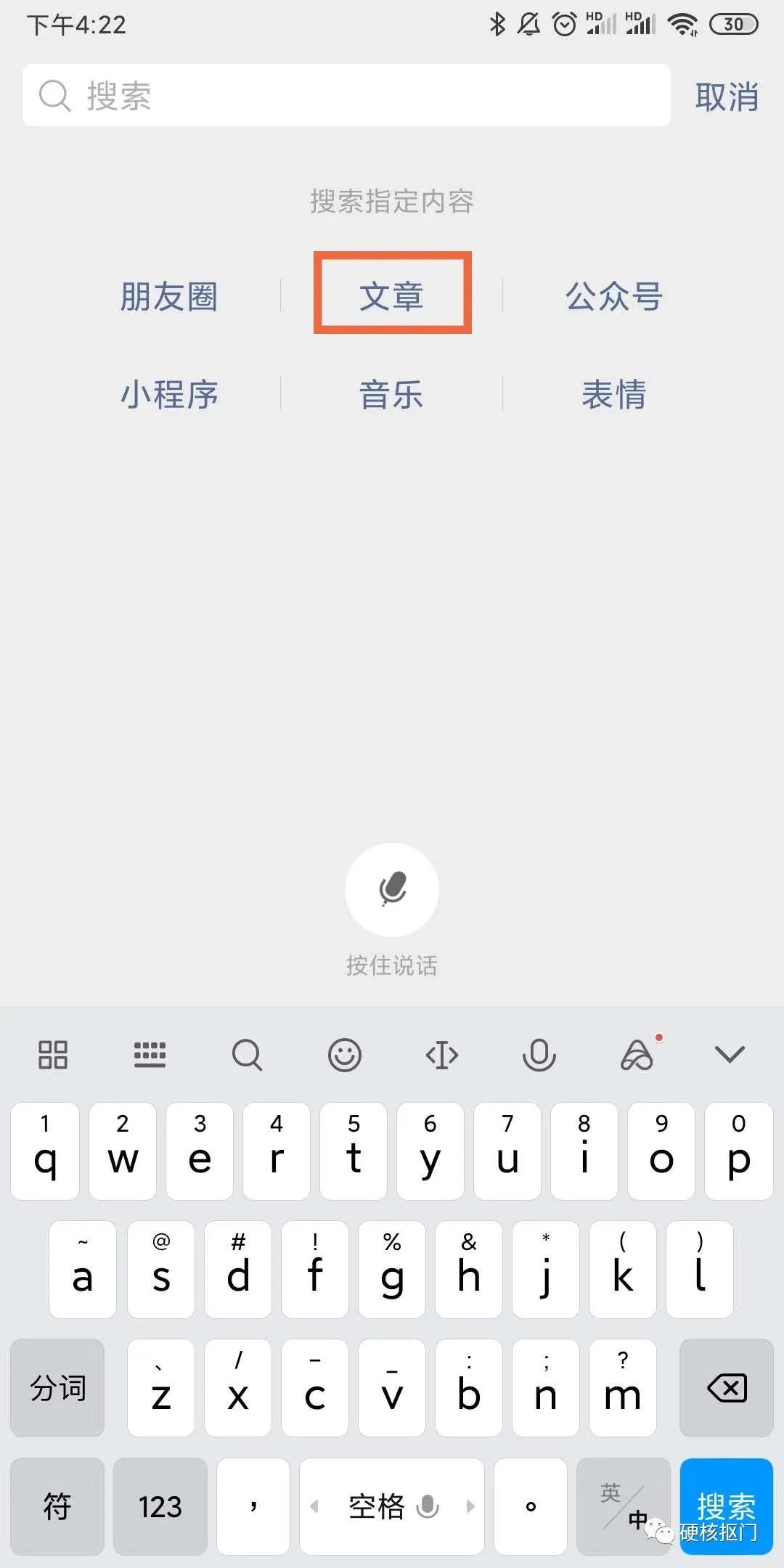
Task: Open the keyboard layout grid icon
Action: [x=52, y=1055]
